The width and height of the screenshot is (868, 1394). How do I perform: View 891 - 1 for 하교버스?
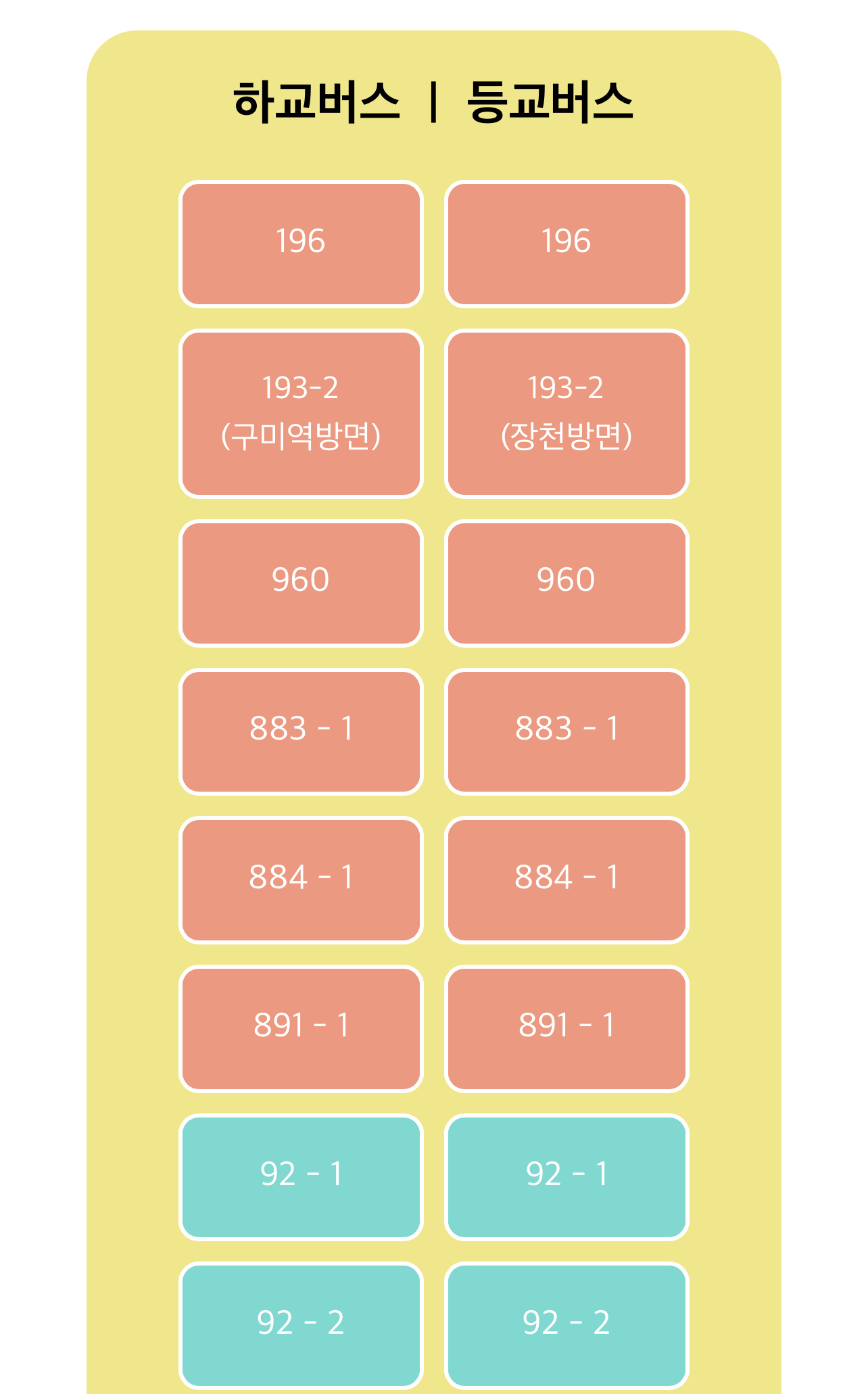[x=301, y=1028]
